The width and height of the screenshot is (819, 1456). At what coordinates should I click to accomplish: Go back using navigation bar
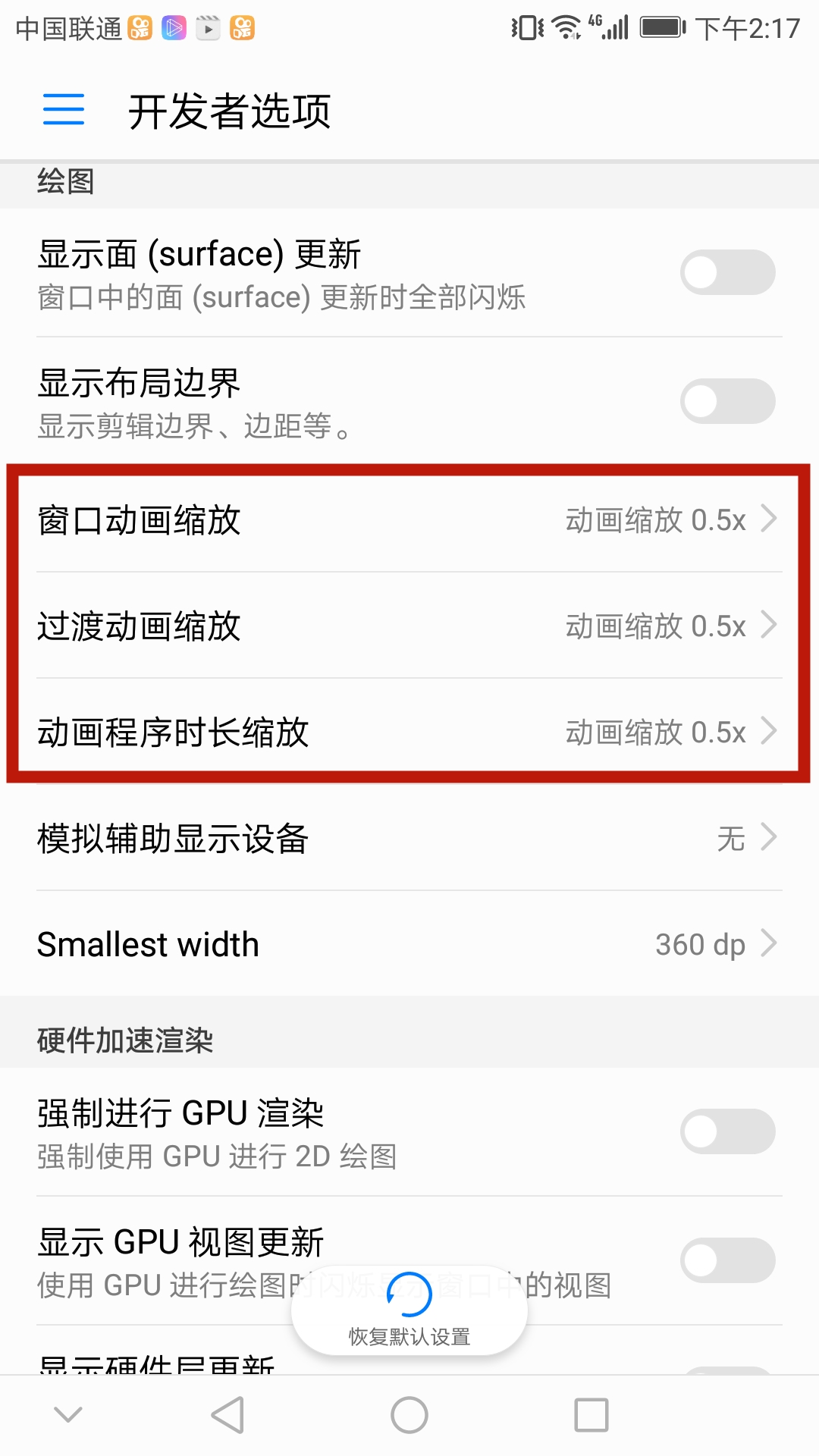coord(227,1415)
